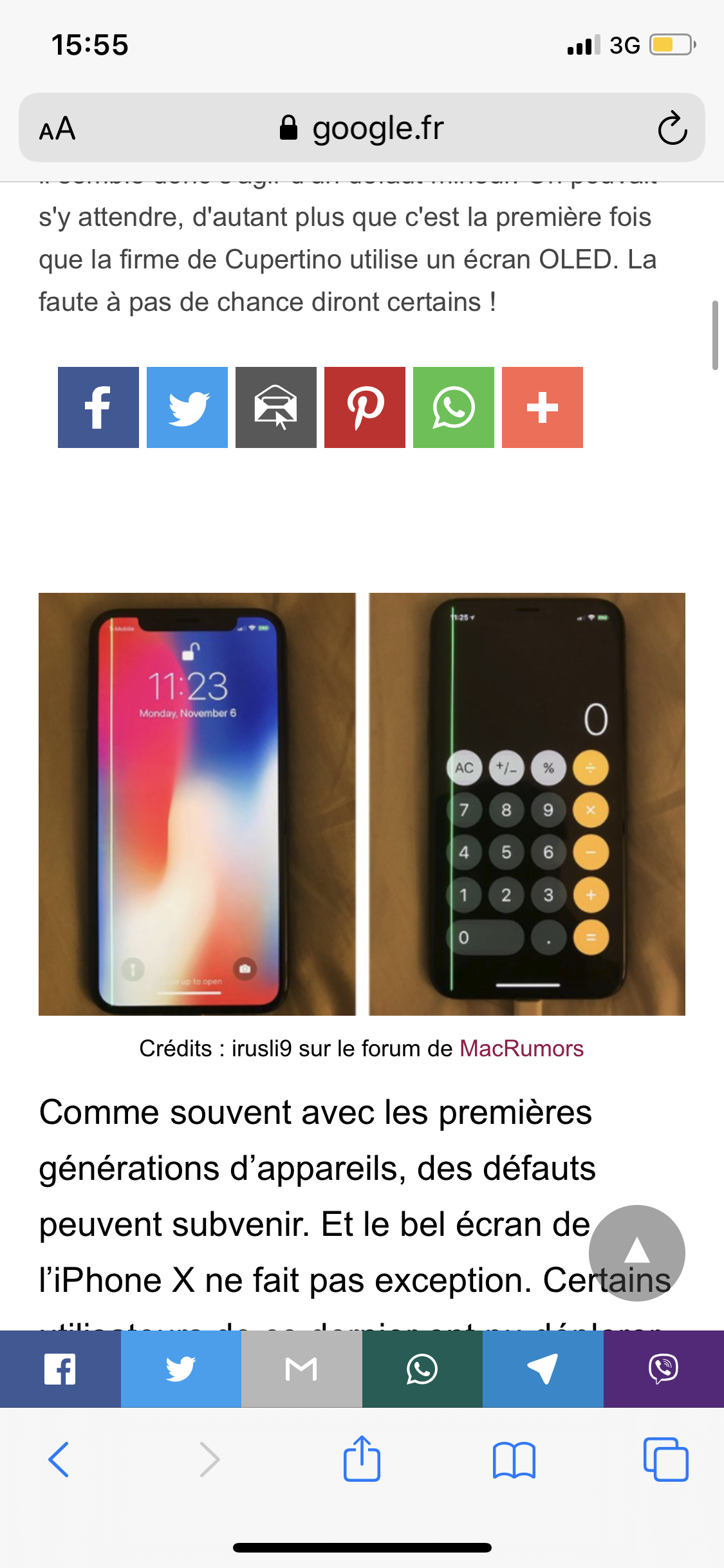
Task: Reload the current page
Action: [x=673, y=128]
